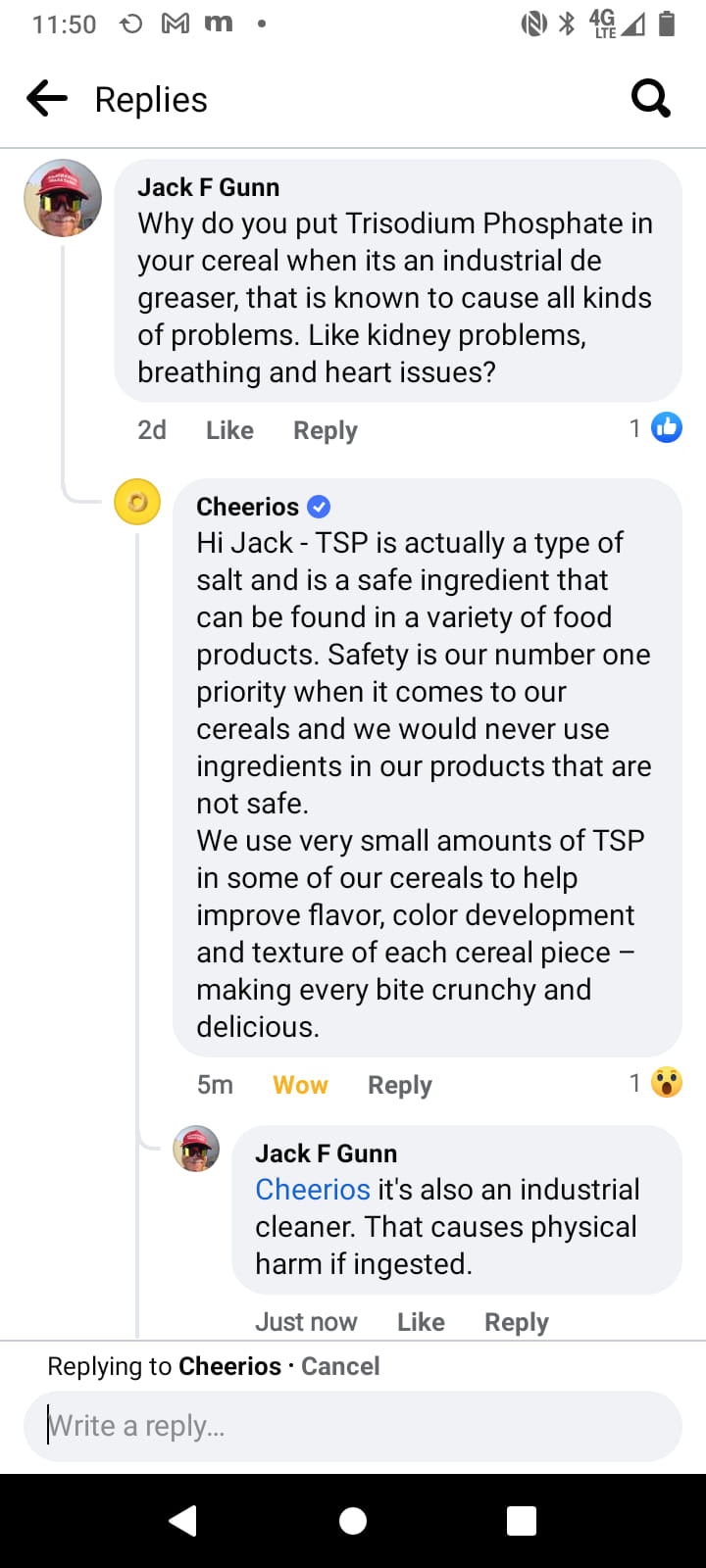Open the Cheerios profile name
This screenshot has height=1568, width=706.
click(248, 507)
